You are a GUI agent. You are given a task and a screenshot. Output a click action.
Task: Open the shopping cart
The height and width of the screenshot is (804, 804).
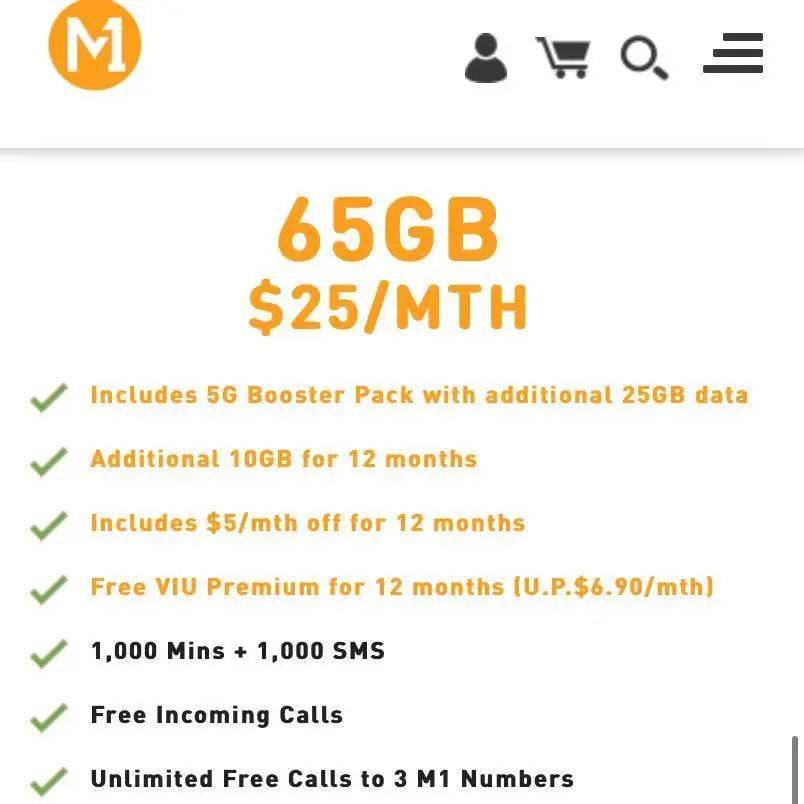(x=563, y=57)
